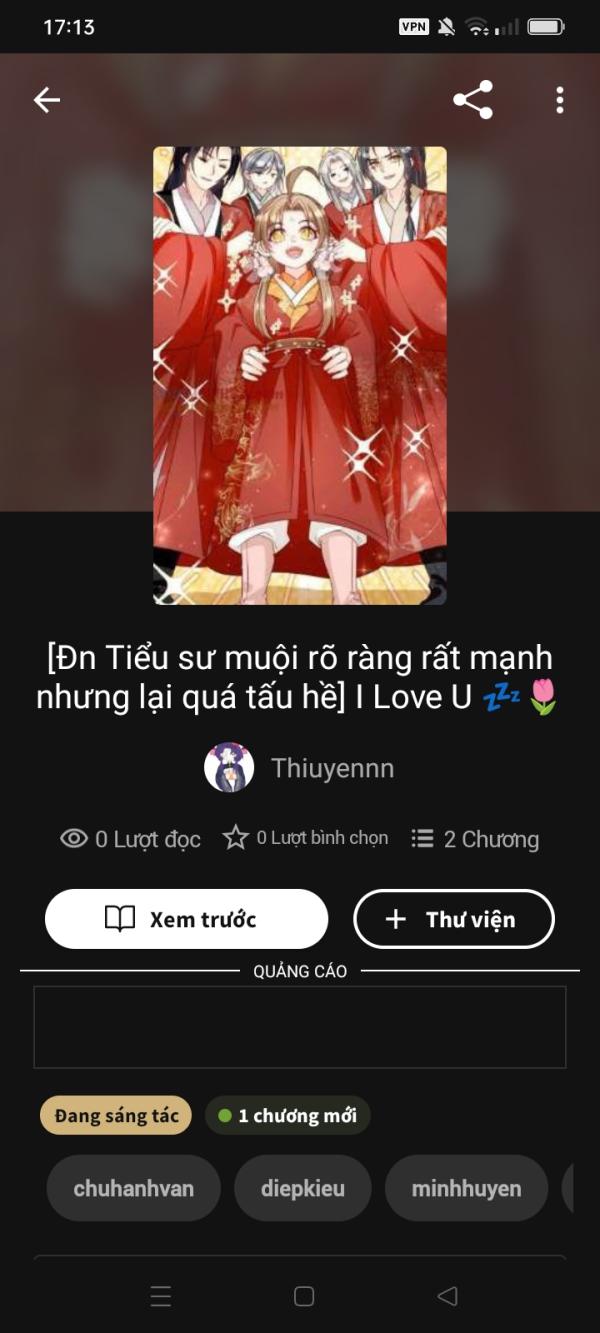Open the diepkieu tag
The image size is (600, 1333).
click(x=303, y=1188)
